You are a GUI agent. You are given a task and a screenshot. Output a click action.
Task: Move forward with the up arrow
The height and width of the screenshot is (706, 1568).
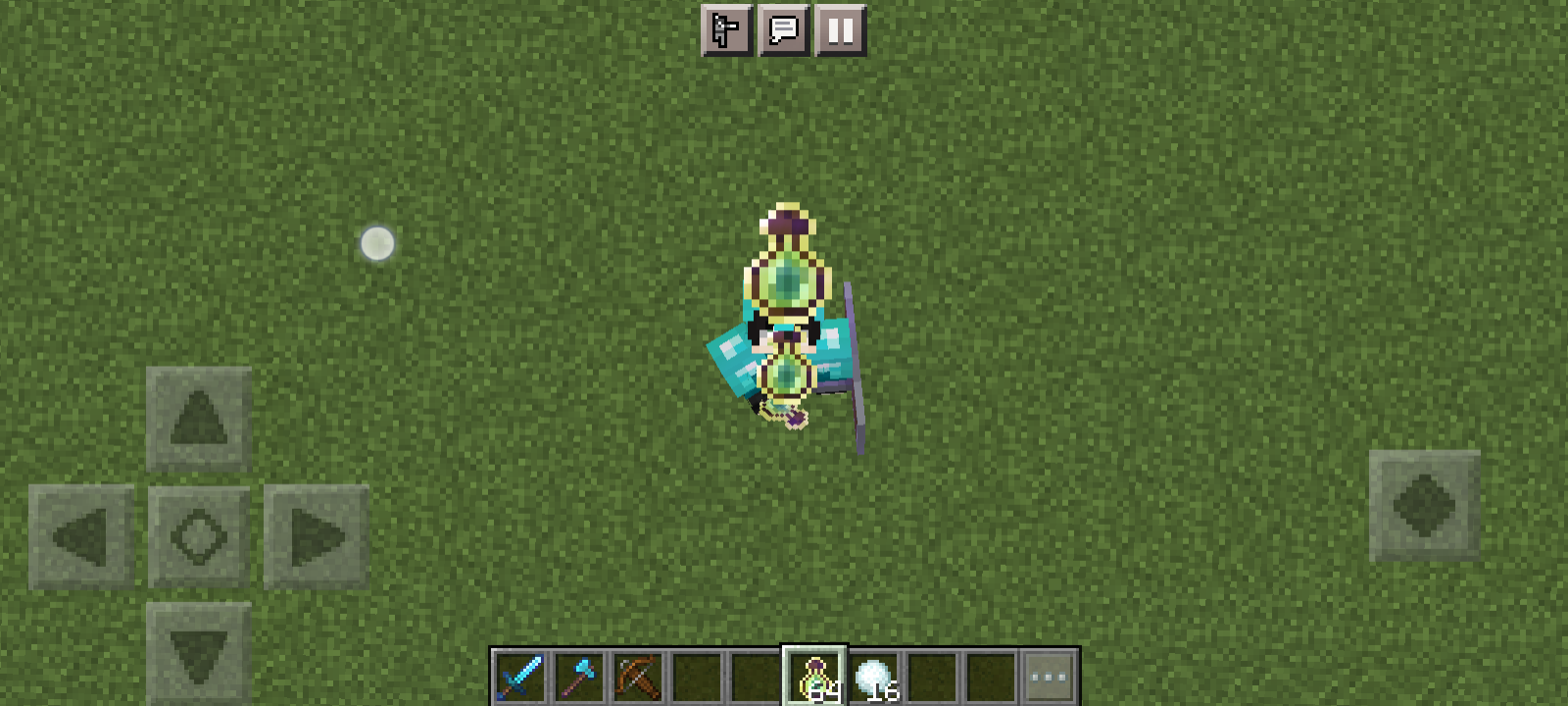[x=199, y=419]
